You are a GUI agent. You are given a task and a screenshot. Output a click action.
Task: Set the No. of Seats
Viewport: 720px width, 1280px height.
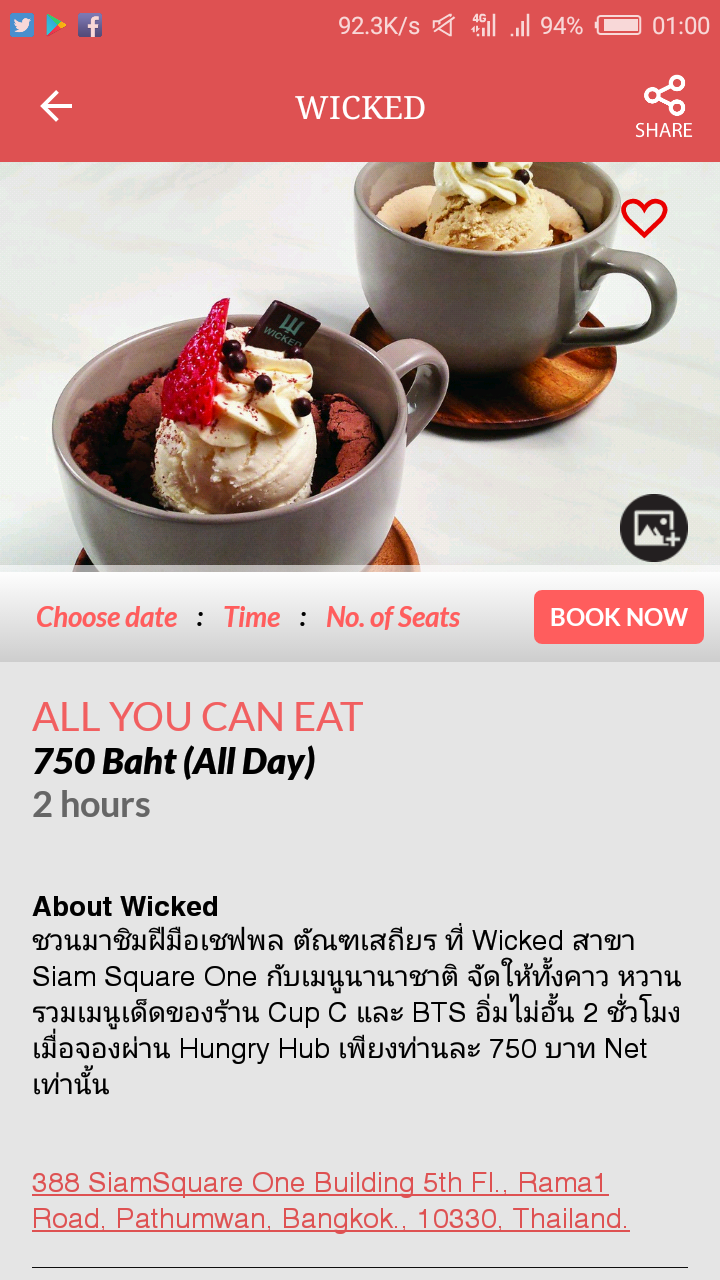[393, 617]
